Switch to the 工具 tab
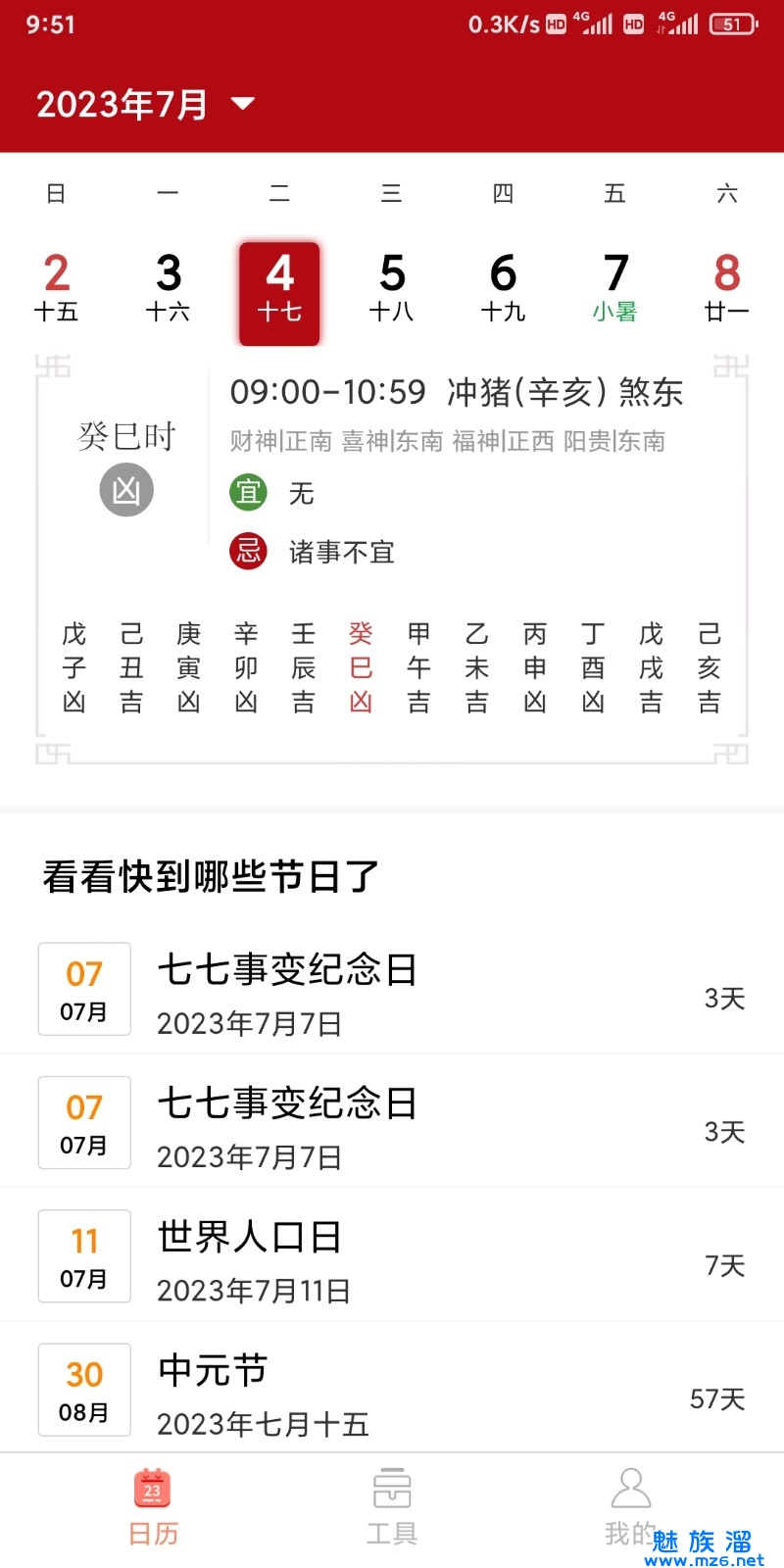Screen dimensions: 784x1568 [x=392, y=1507]
